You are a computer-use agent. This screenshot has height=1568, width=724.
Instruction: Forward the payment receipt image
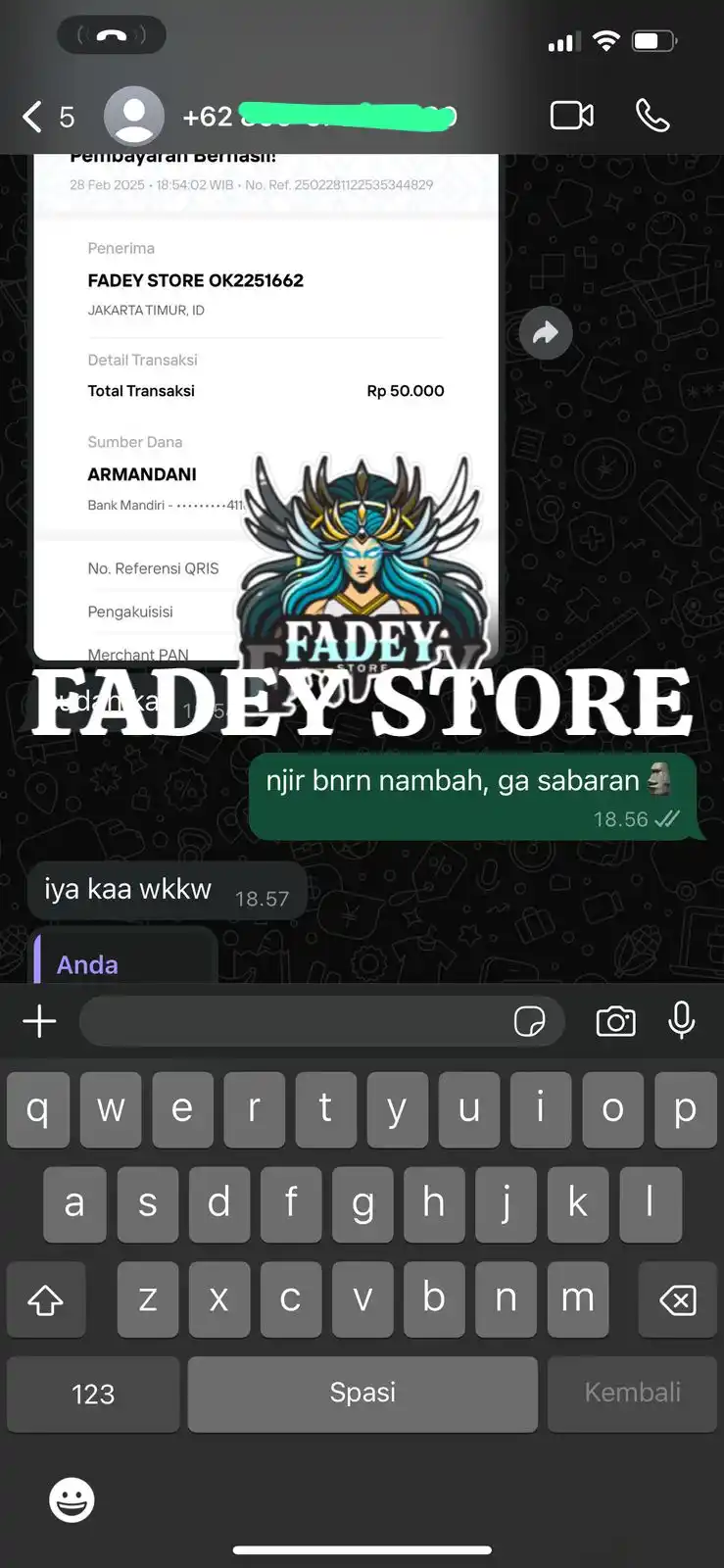(x=546, y=333)
